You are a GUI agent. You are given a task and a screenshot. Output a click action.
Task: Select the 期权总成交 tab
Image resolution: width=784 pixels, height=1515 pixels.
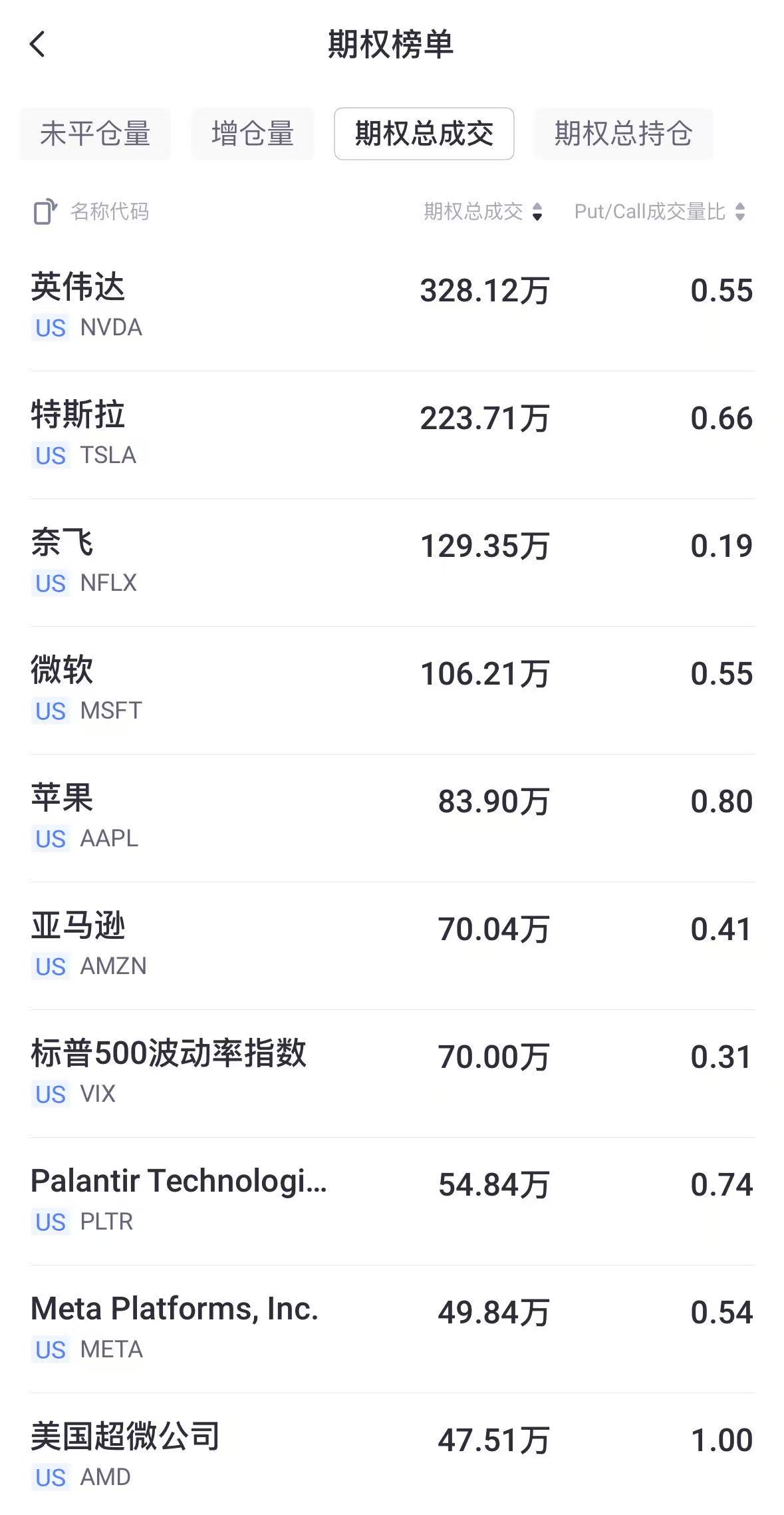click(424, 134)
